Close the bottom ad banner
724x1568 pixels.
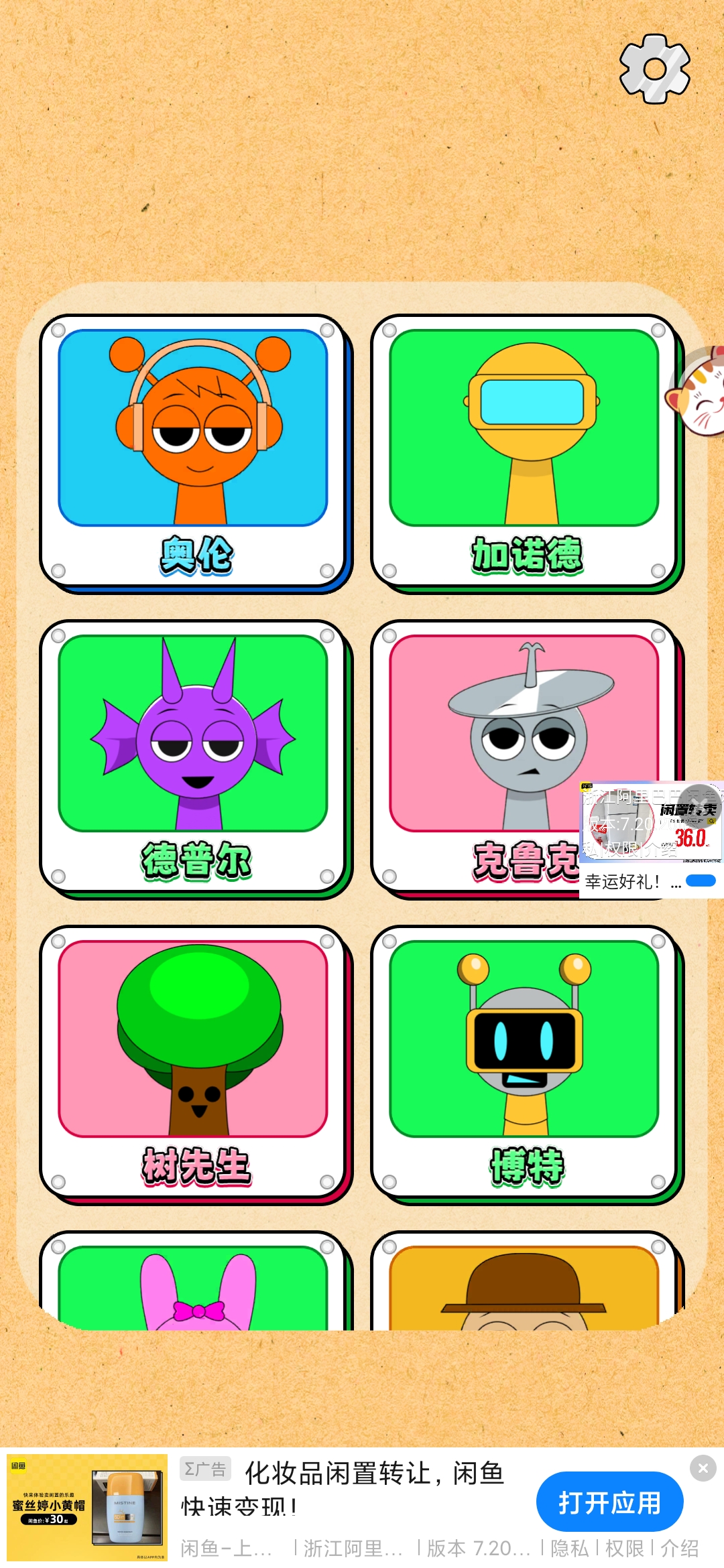(x=703, y=1468)
